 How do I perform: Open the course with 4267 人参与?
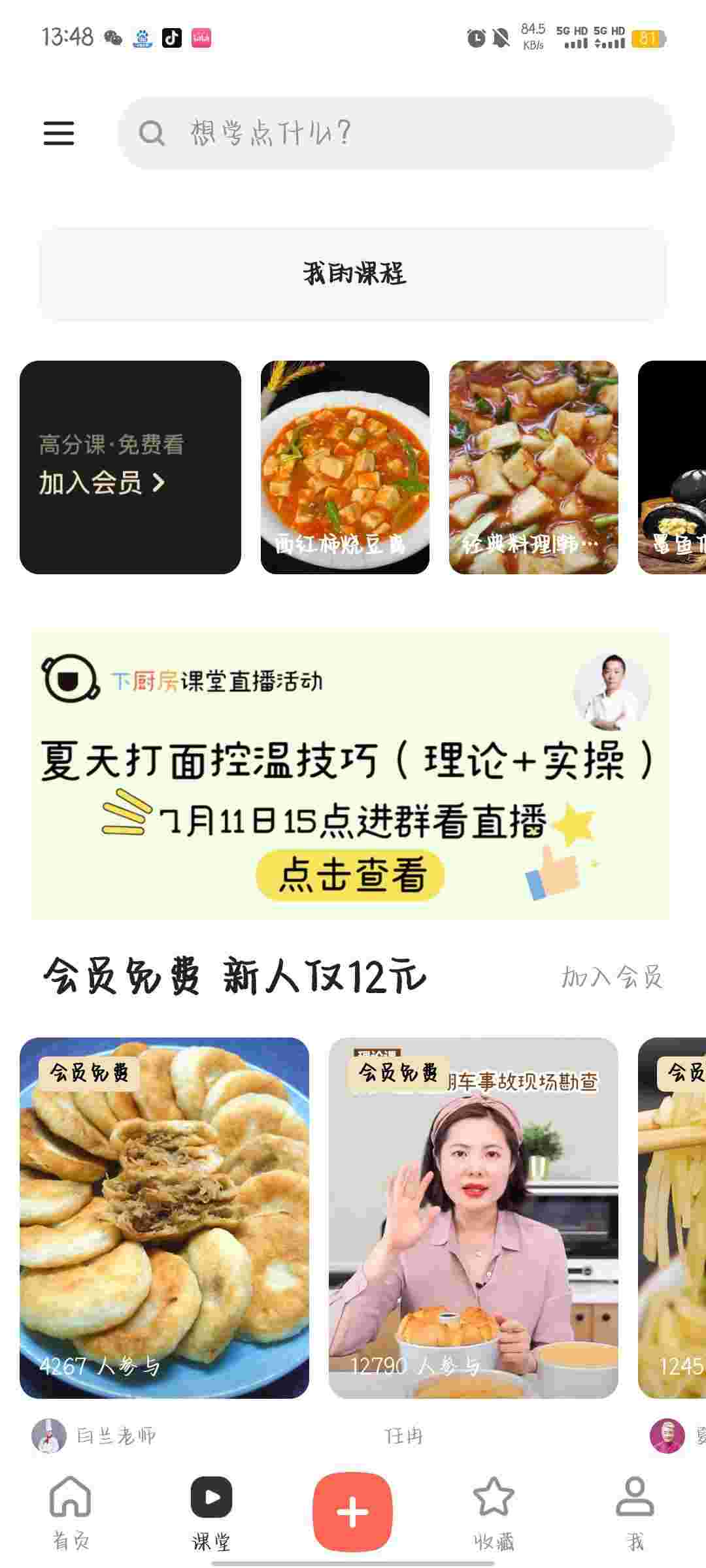coord(164,1218)
